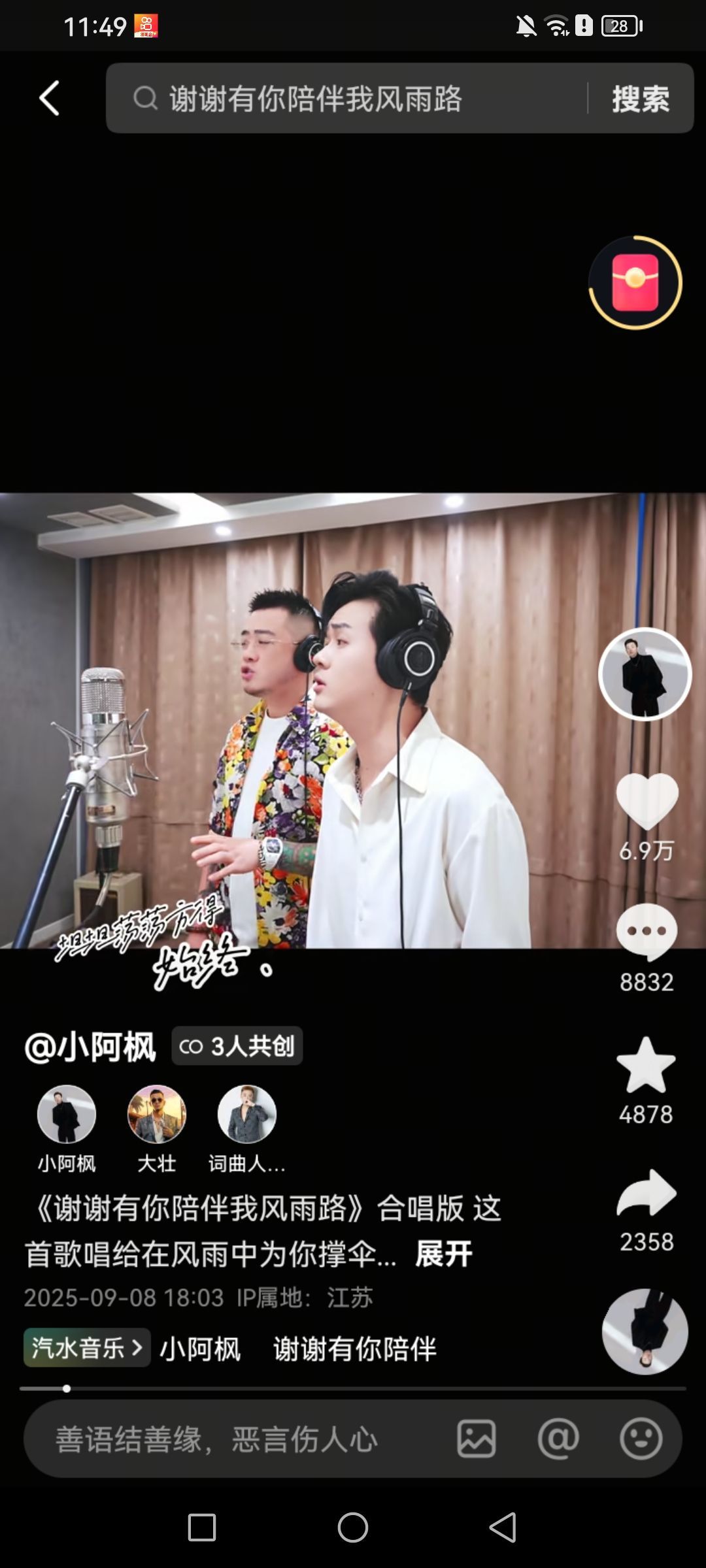Open the 3人共创 co-creators chip
706x1568 pixels.
click(x=237, y=1046)
